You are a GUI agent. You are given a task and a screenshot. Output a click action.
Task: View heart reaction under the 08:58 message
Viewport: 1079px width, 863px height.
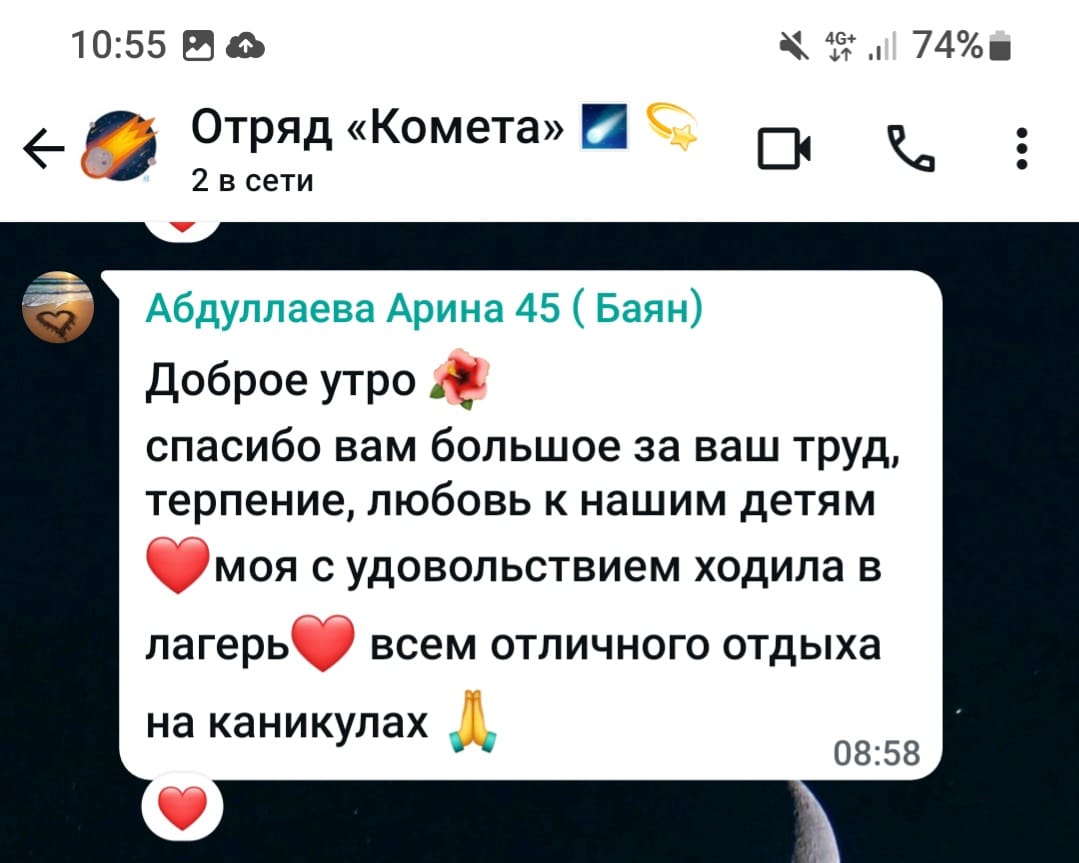coord(182,807)
